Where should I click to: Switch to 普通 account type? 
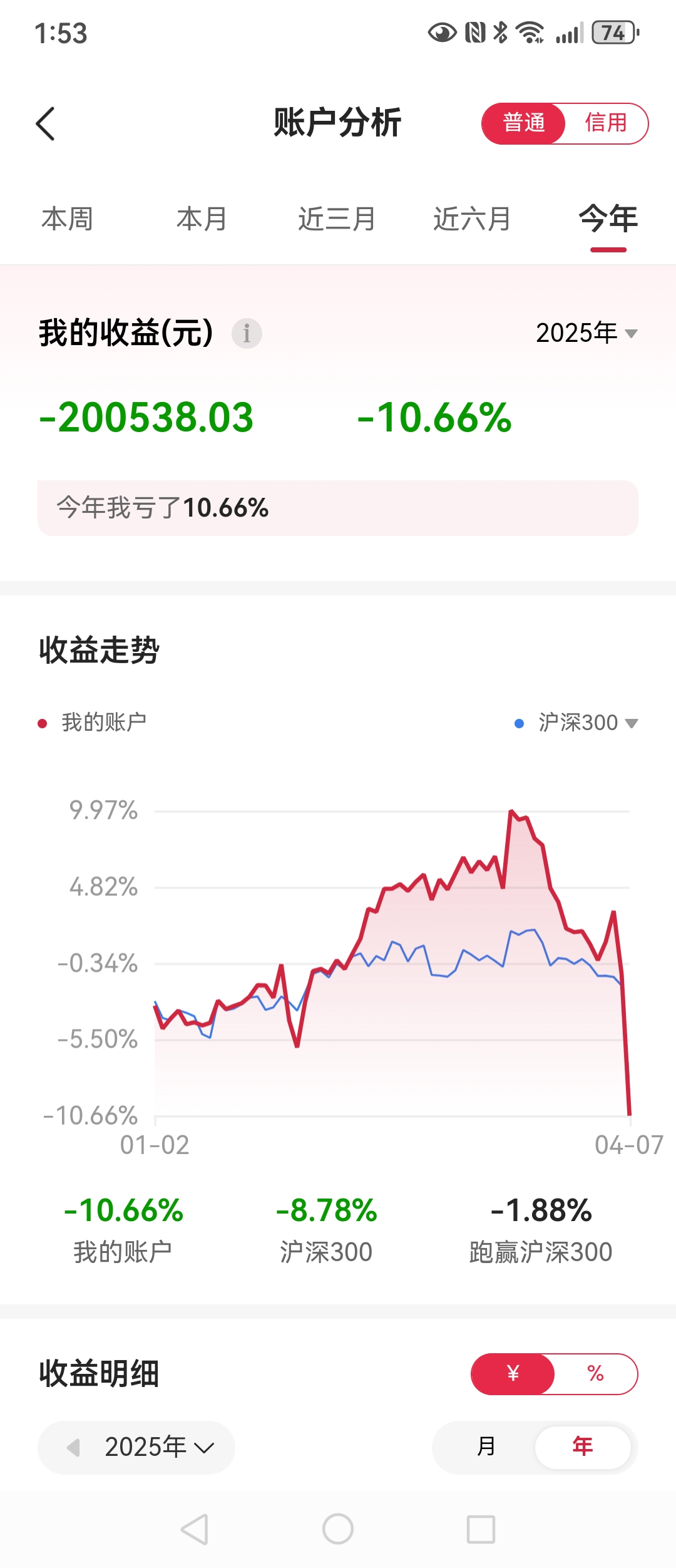click(524, 123)
